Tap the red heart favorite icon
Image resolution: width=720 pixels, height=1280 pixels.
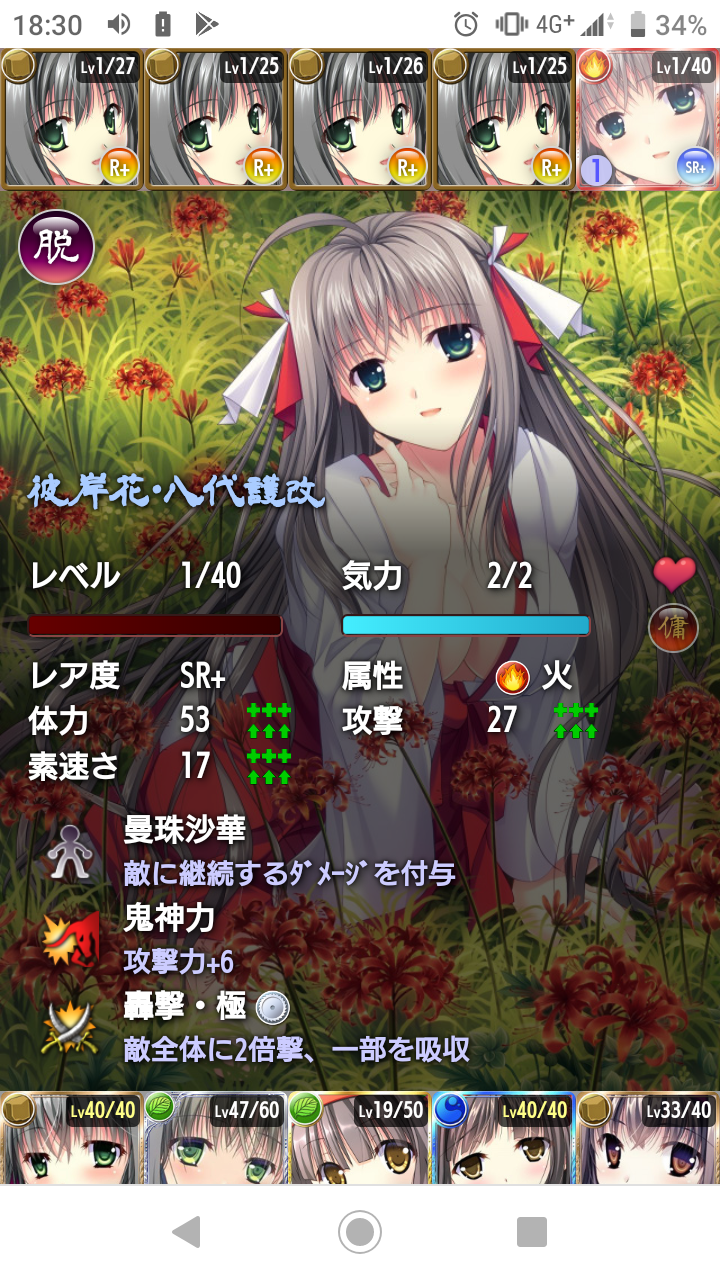click(x=673, y=574)
